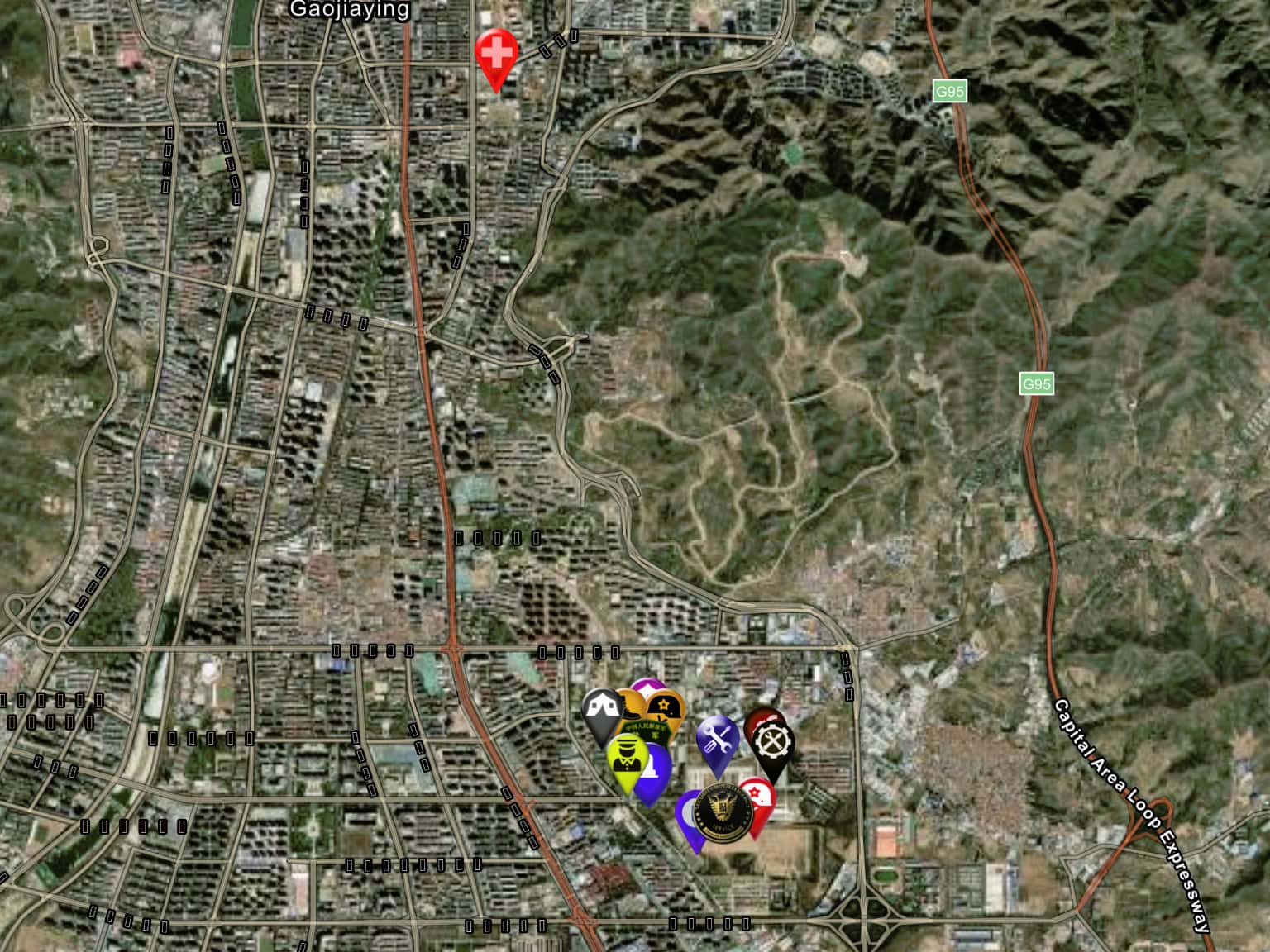Open the black gear tools marker
The height and width of the screenshot is (952, 1270).
coord(774,743)
